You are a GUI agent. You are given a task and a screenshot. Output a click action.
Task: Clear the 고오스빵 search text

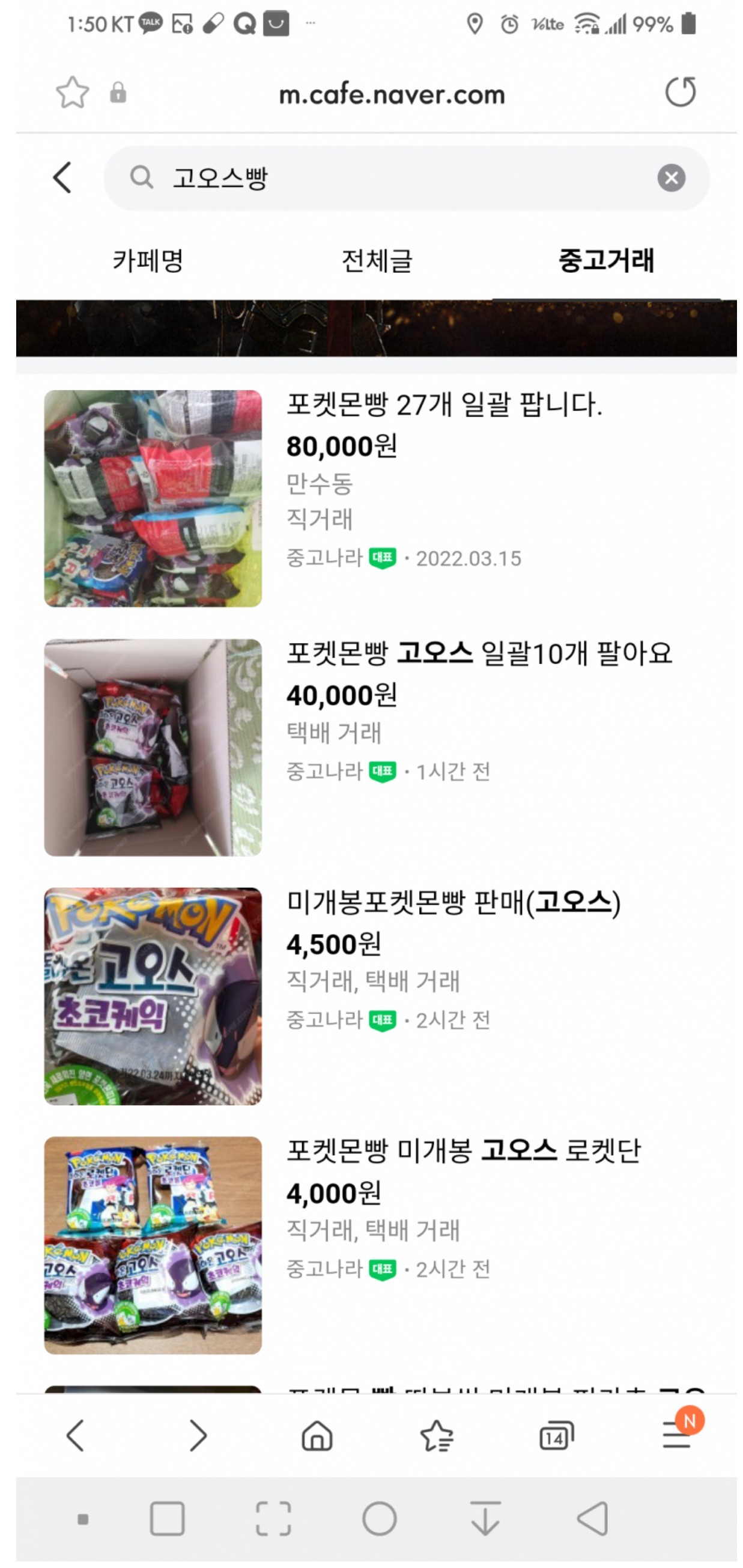670,178
